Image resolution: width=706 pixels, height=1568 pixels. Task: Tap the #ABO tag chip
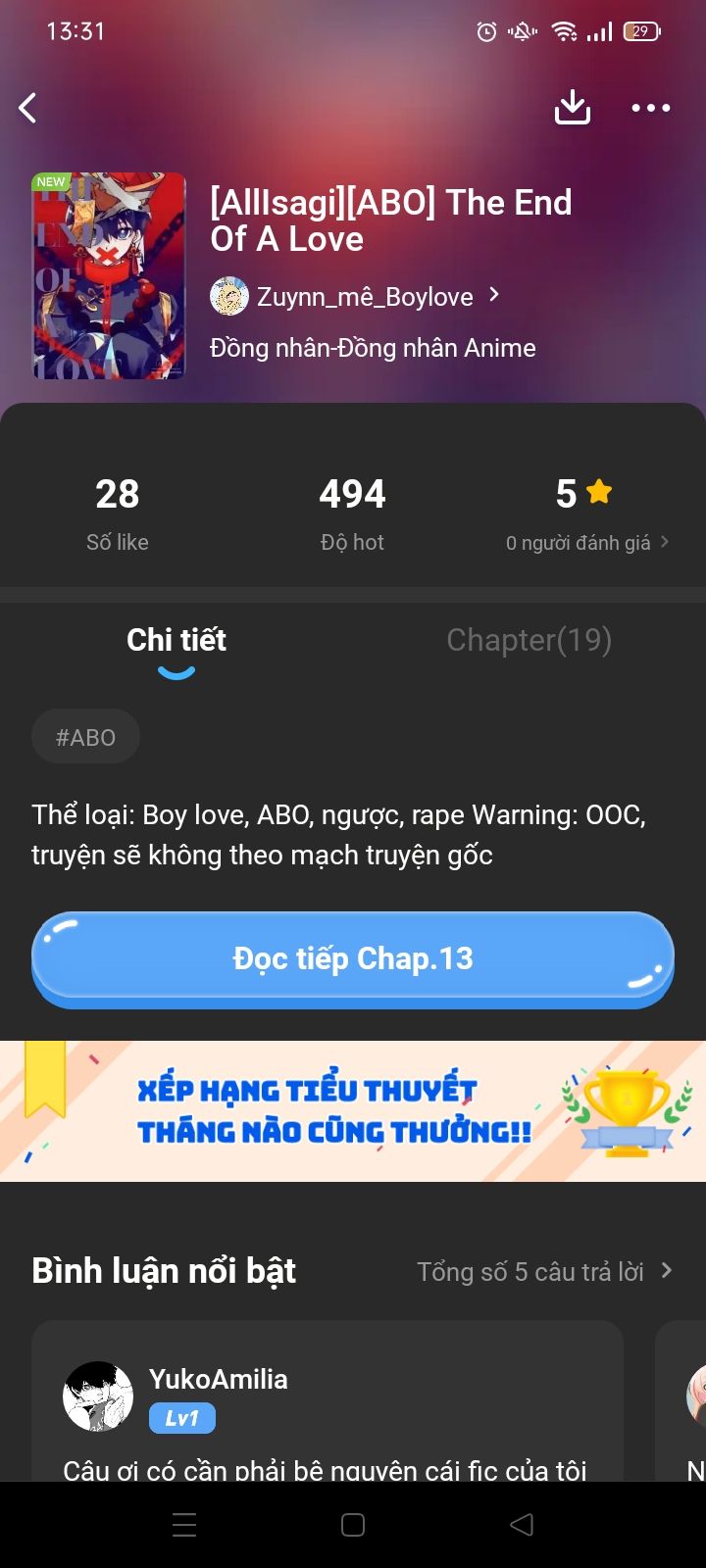[x=85, y=737]
